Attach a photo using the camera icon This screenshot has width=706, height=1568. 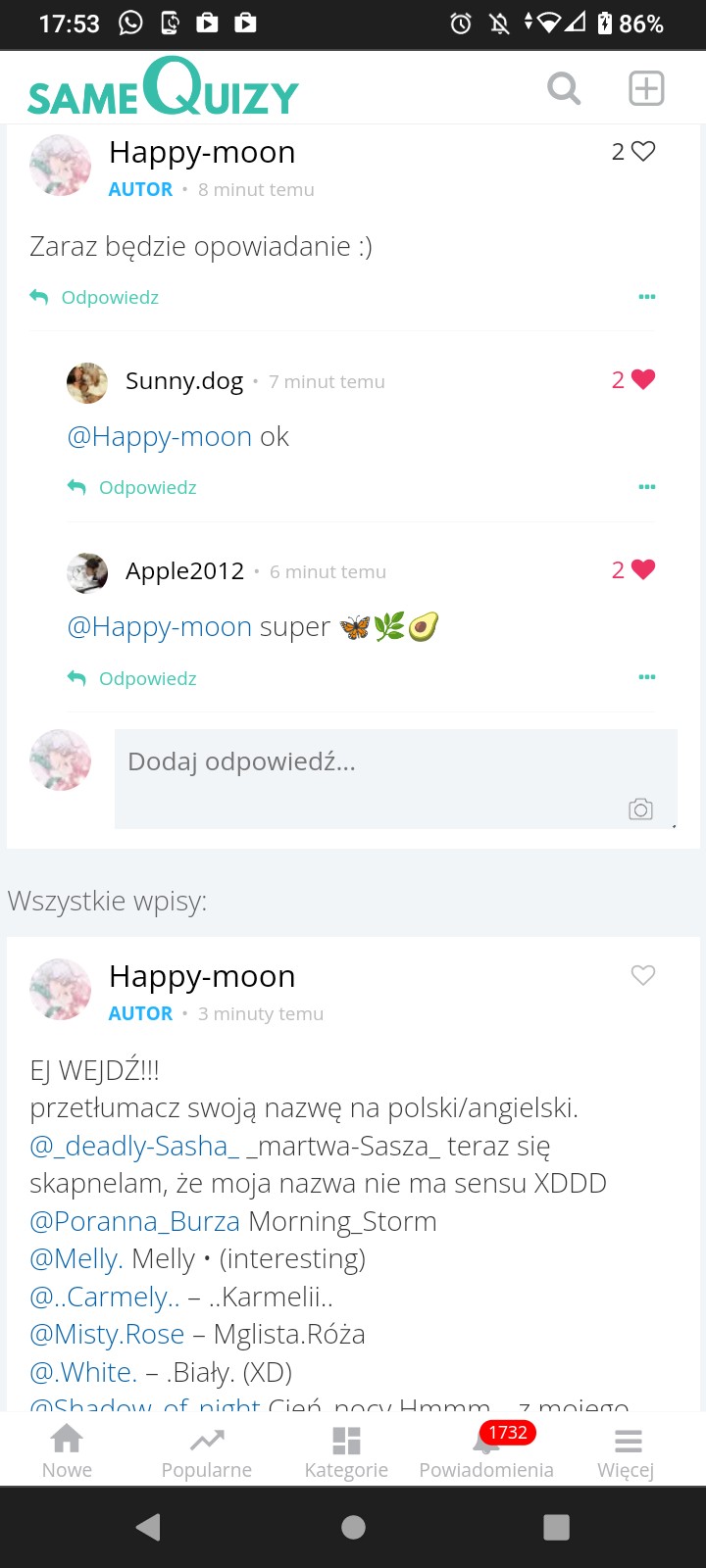coord(640,809)
